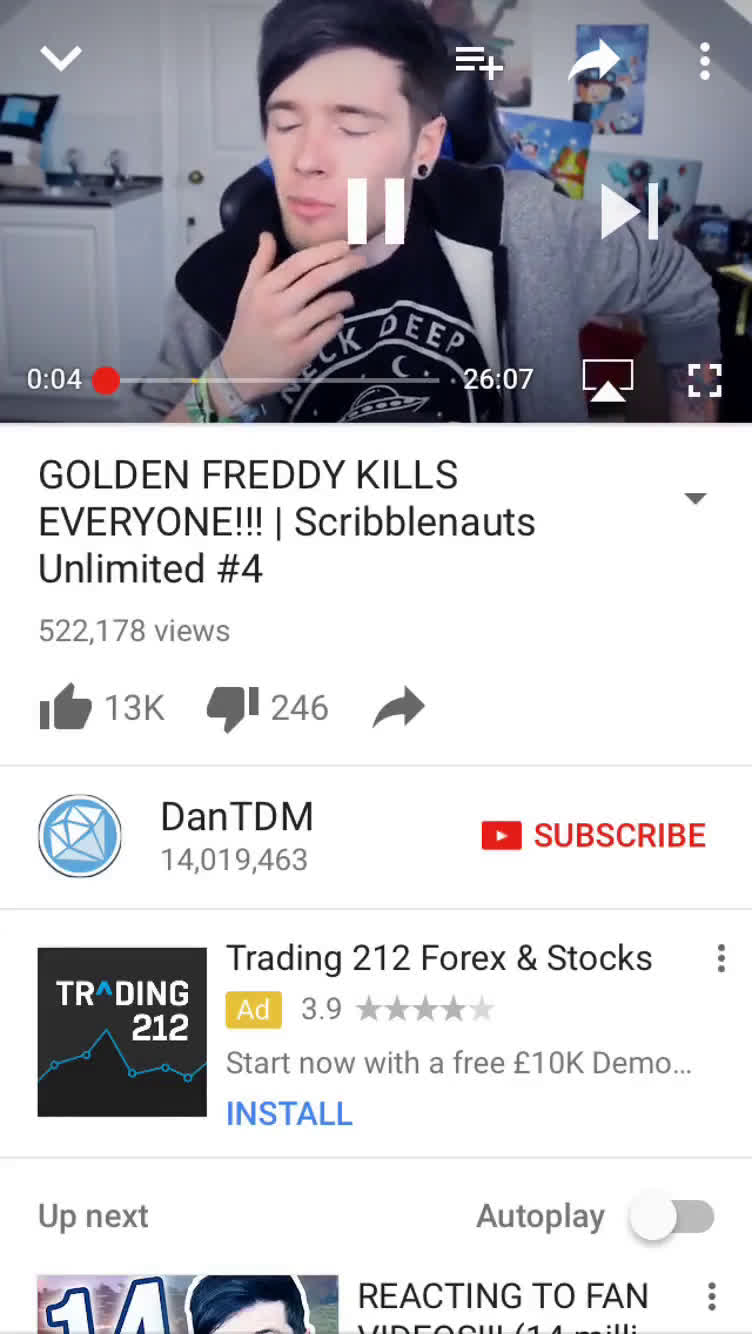Viewport: 752px width, 1334px height.
Task: Add video to a playlist
Action: pos(479,62)
